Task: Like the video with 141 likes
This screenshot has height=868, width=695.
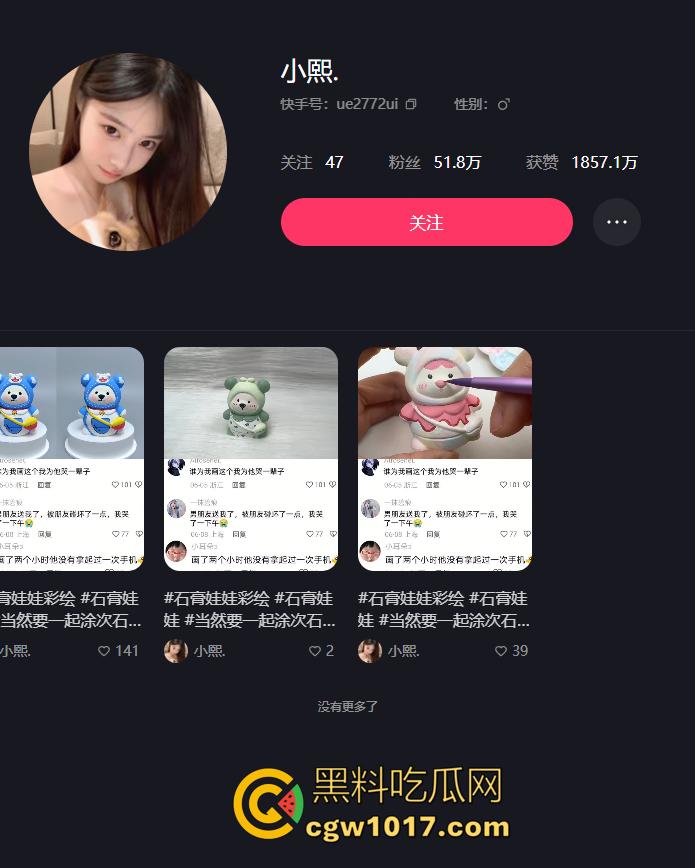Action: 104,650
